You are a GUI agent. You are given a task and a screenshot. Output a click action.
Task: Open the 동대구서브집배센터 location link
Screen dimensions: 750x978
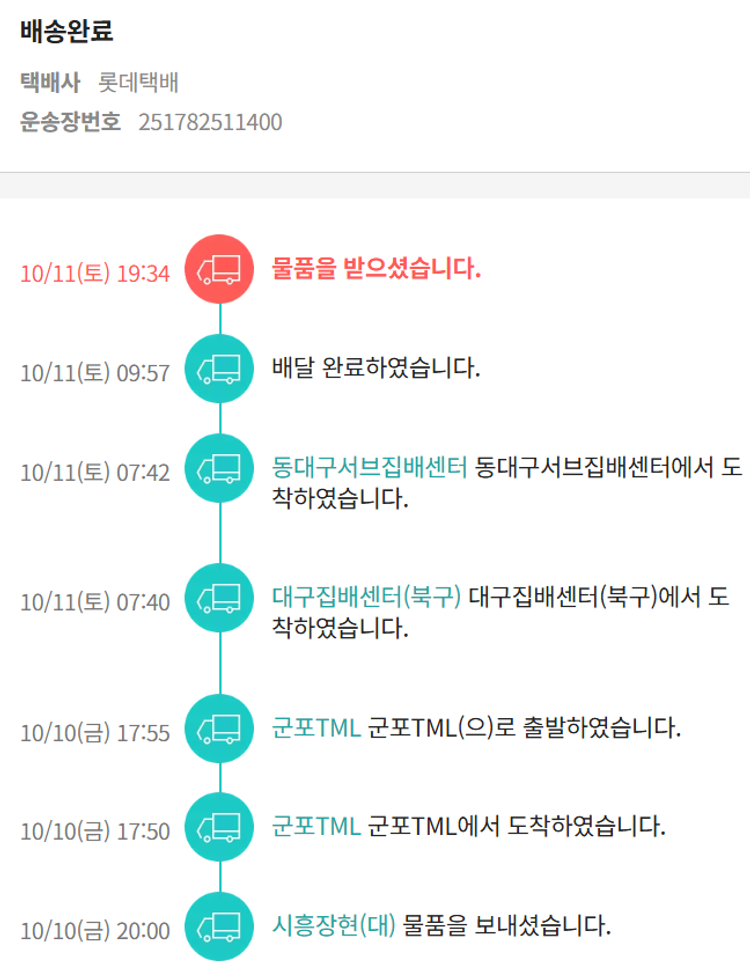pos(369,466)
